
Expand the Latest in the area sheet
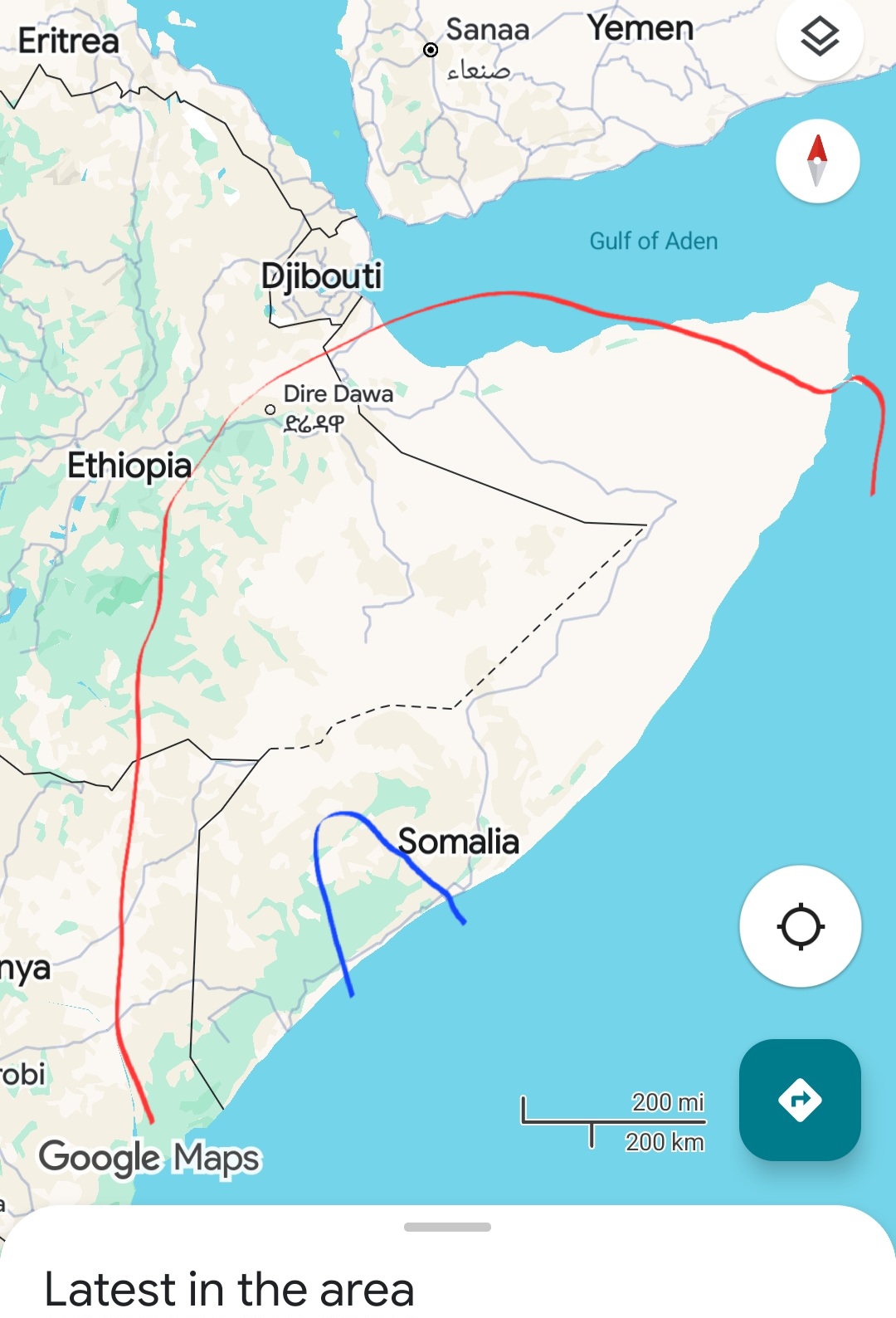pos(447,1227)
